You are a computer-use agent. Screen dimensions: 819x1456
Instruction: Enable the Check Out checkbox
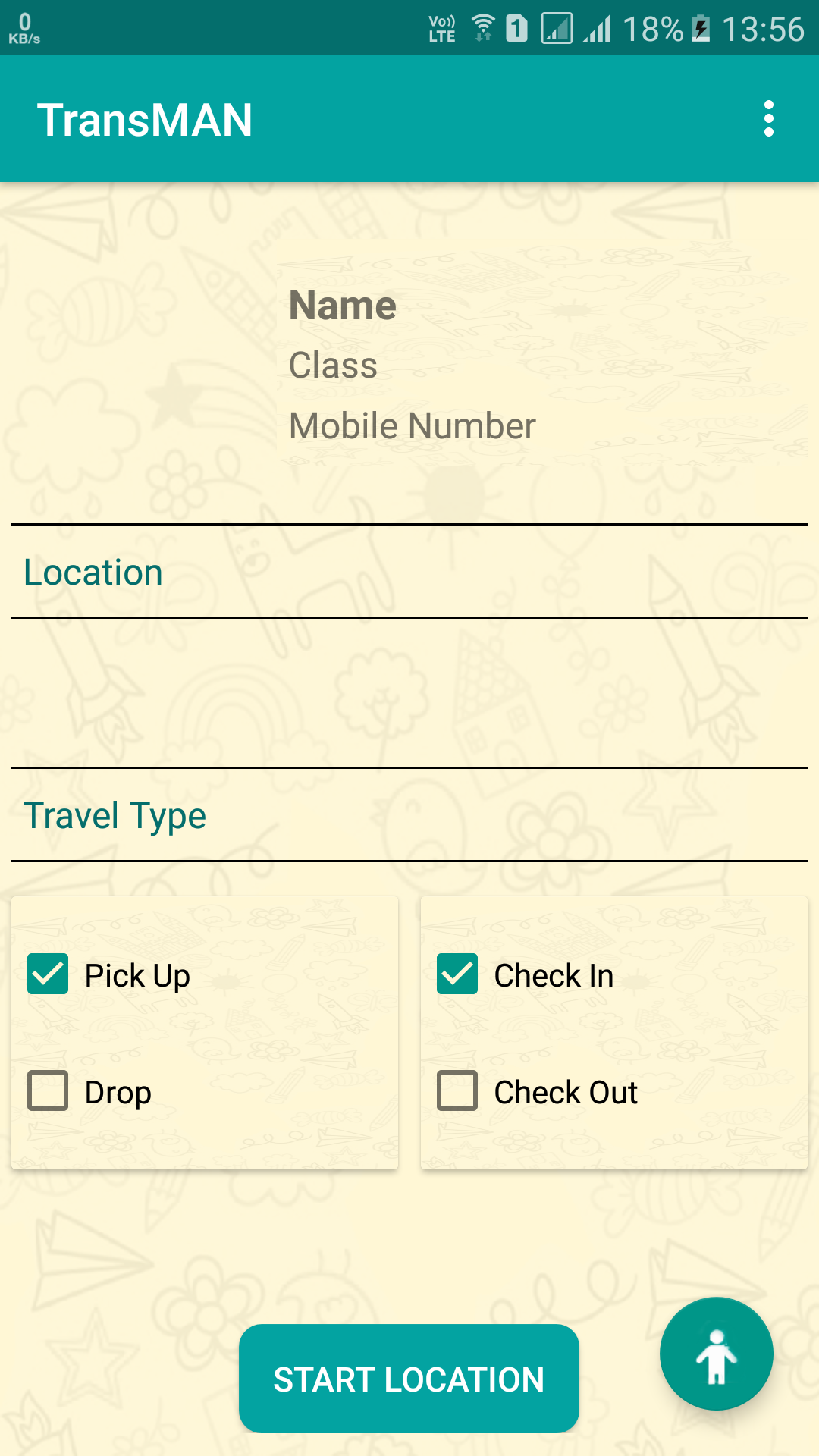click(457, 1091)
